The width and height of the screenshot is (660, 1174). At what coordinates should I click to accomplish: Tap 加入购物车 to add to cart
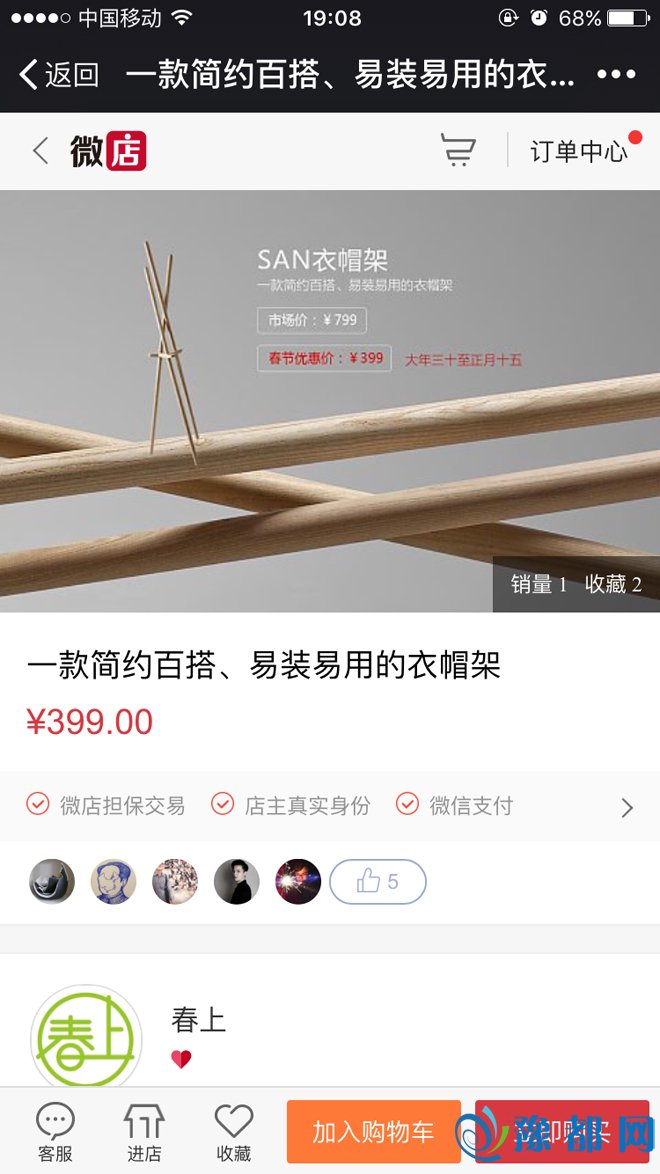coord(373,1132)
